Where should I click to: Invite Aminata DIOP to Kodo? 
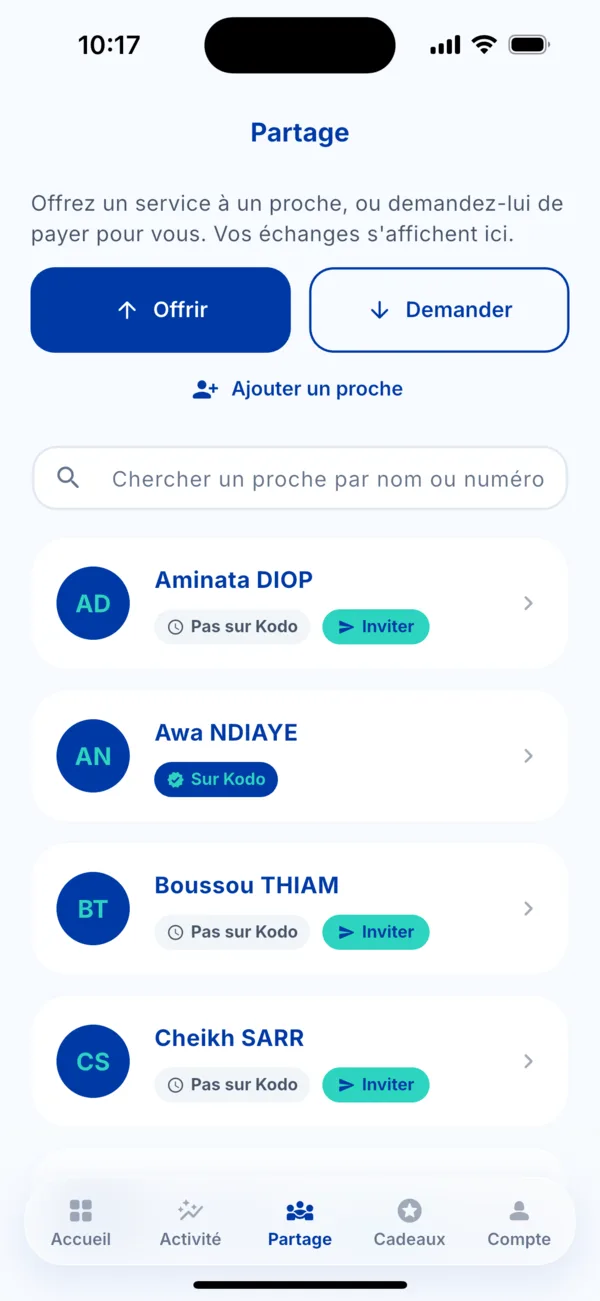(x=376, y=627)
